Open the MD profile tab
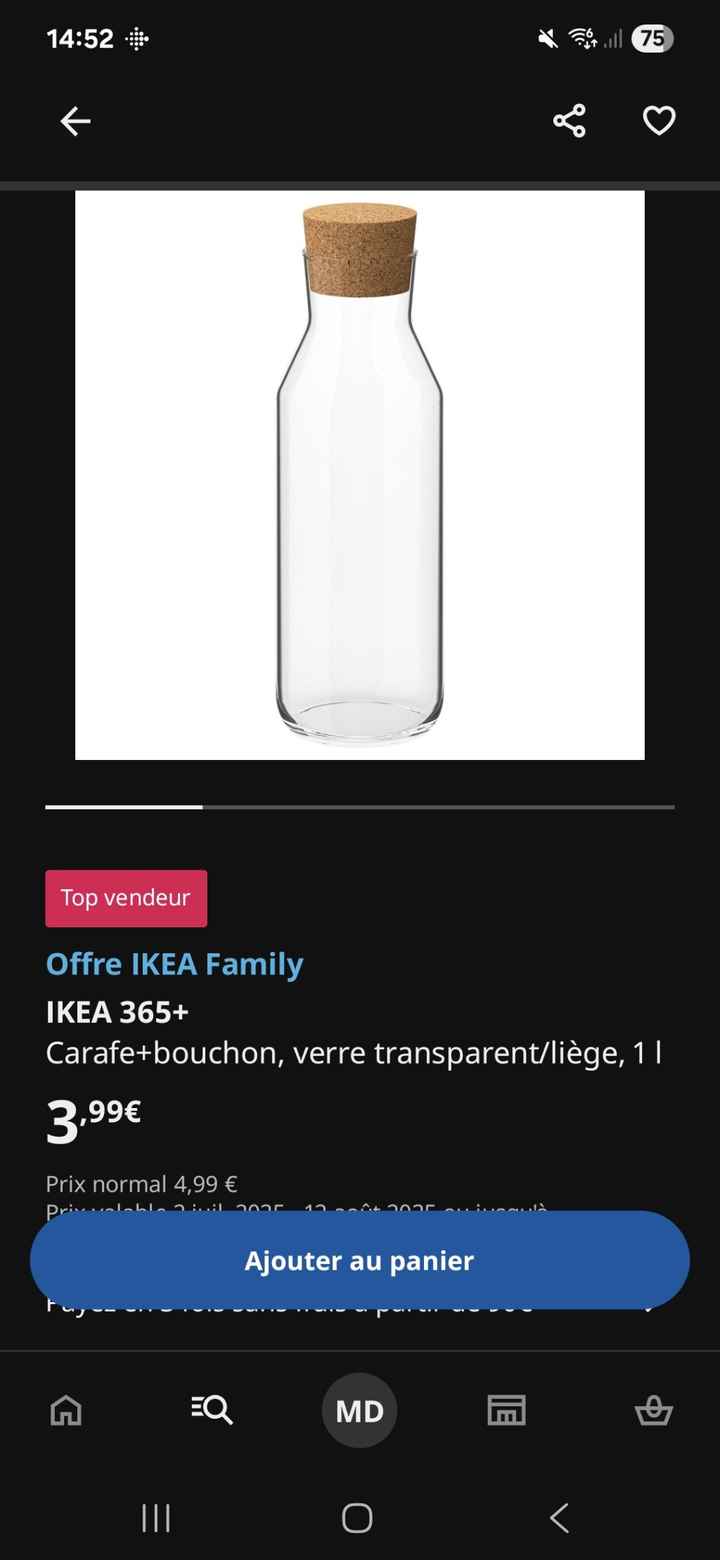720x1560 pixels. pos(360,1410)
